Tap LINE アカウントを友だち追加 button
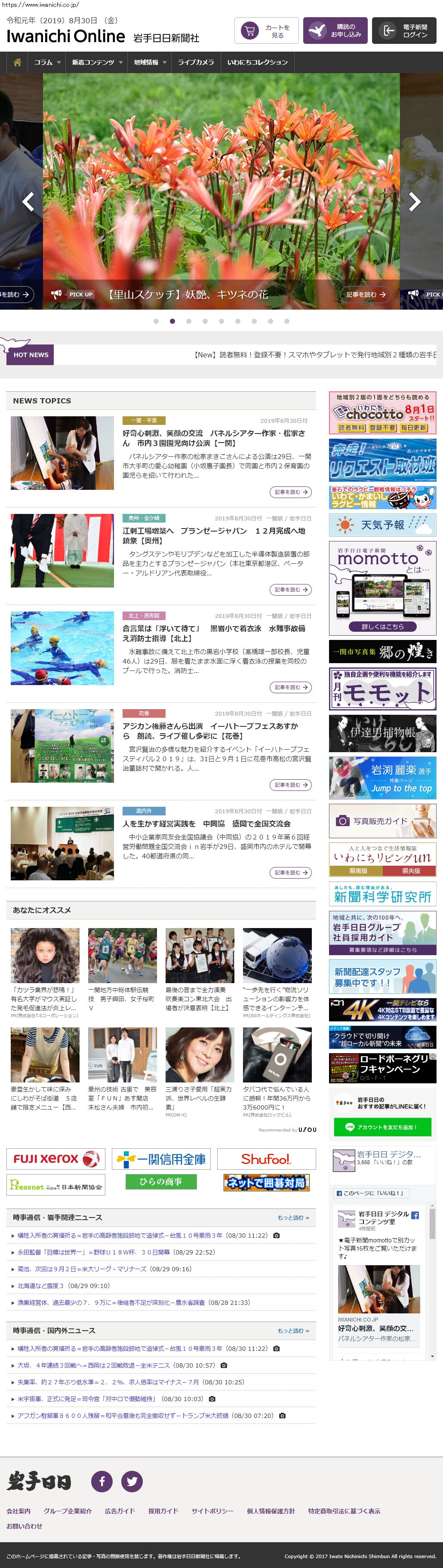Screen dimensions: 443x1568 pos(382,1127)
